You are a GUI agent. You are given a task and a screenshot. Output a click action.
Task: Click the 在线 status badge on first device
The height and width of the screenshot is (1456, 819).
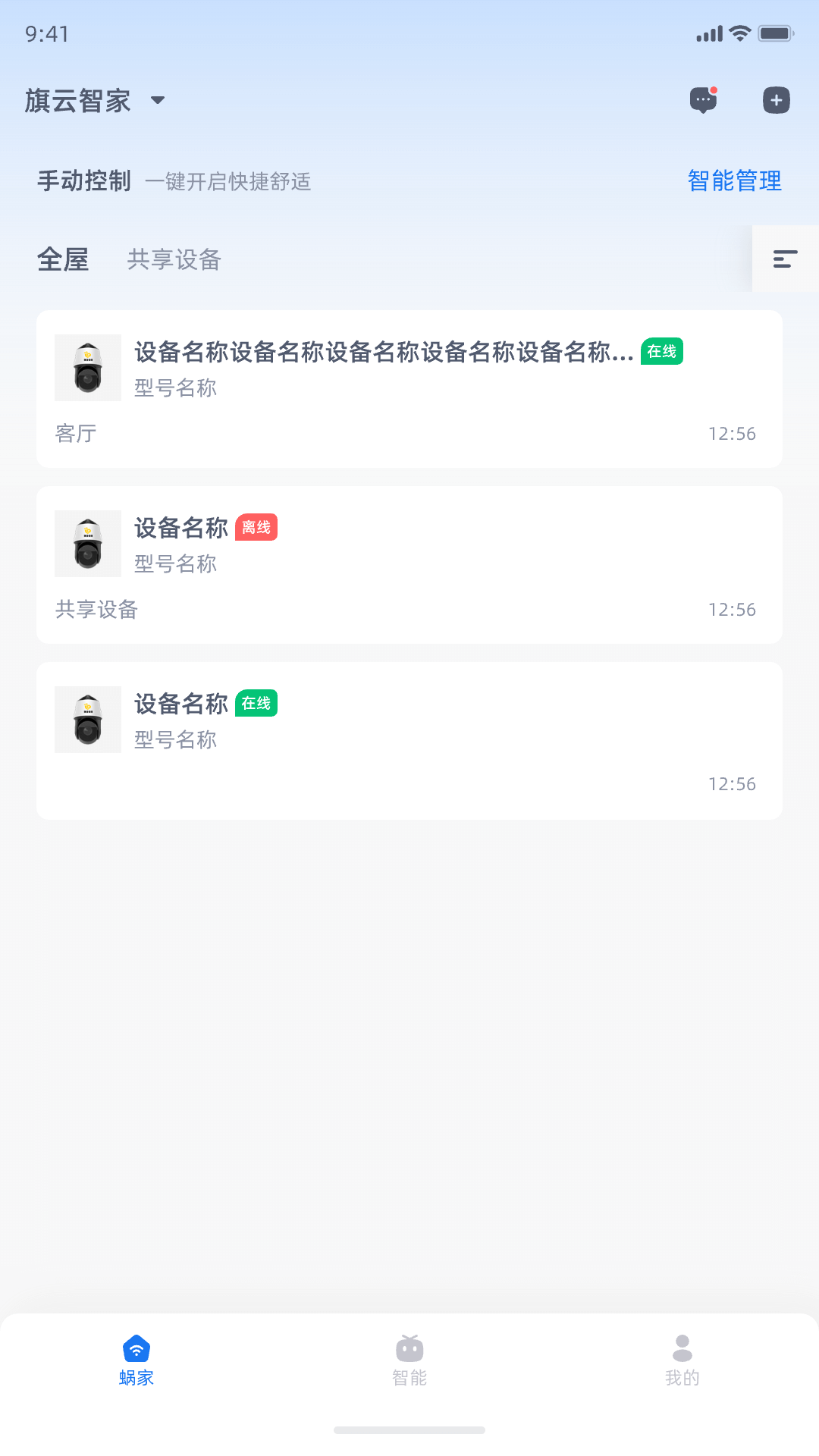coord(661,351)
